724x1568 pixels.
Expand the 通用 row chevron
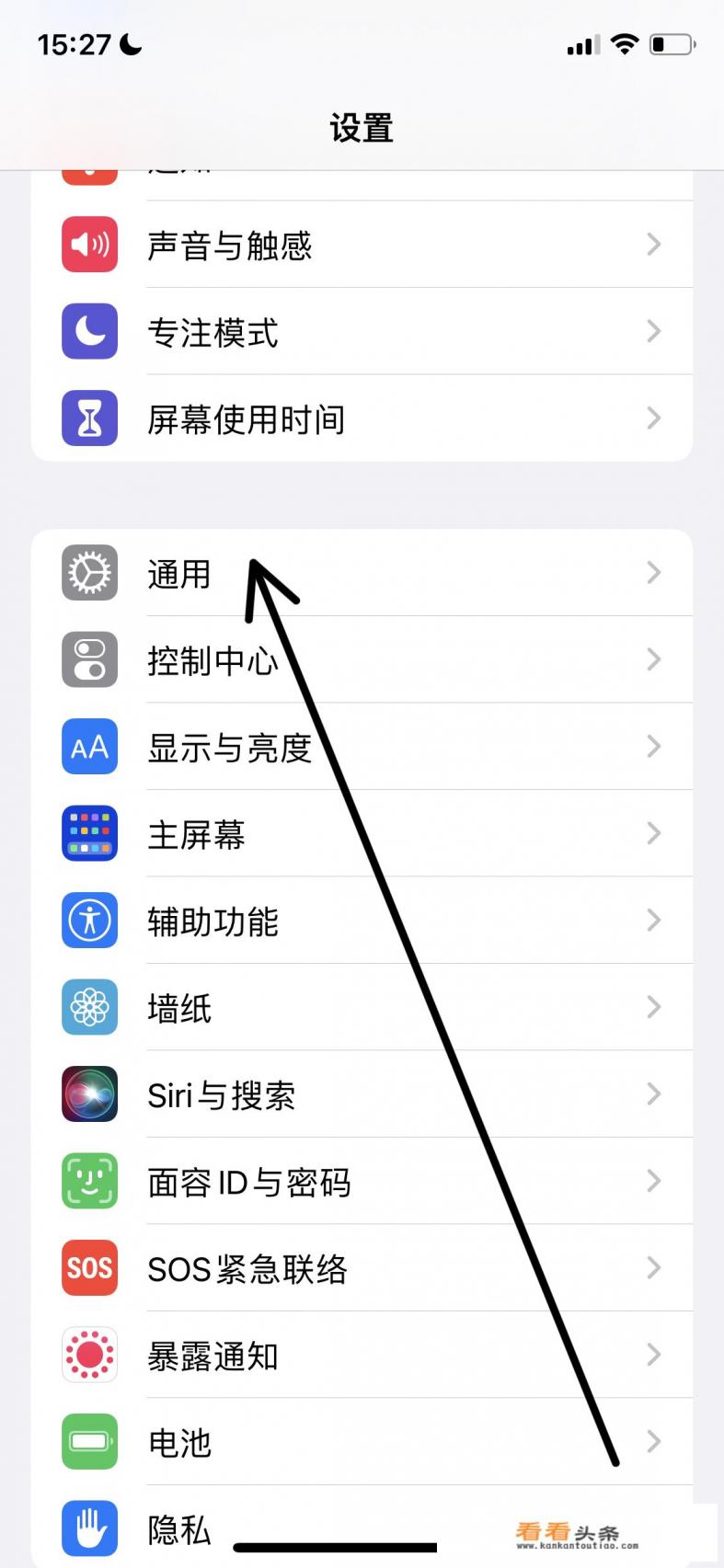point(653,573)
